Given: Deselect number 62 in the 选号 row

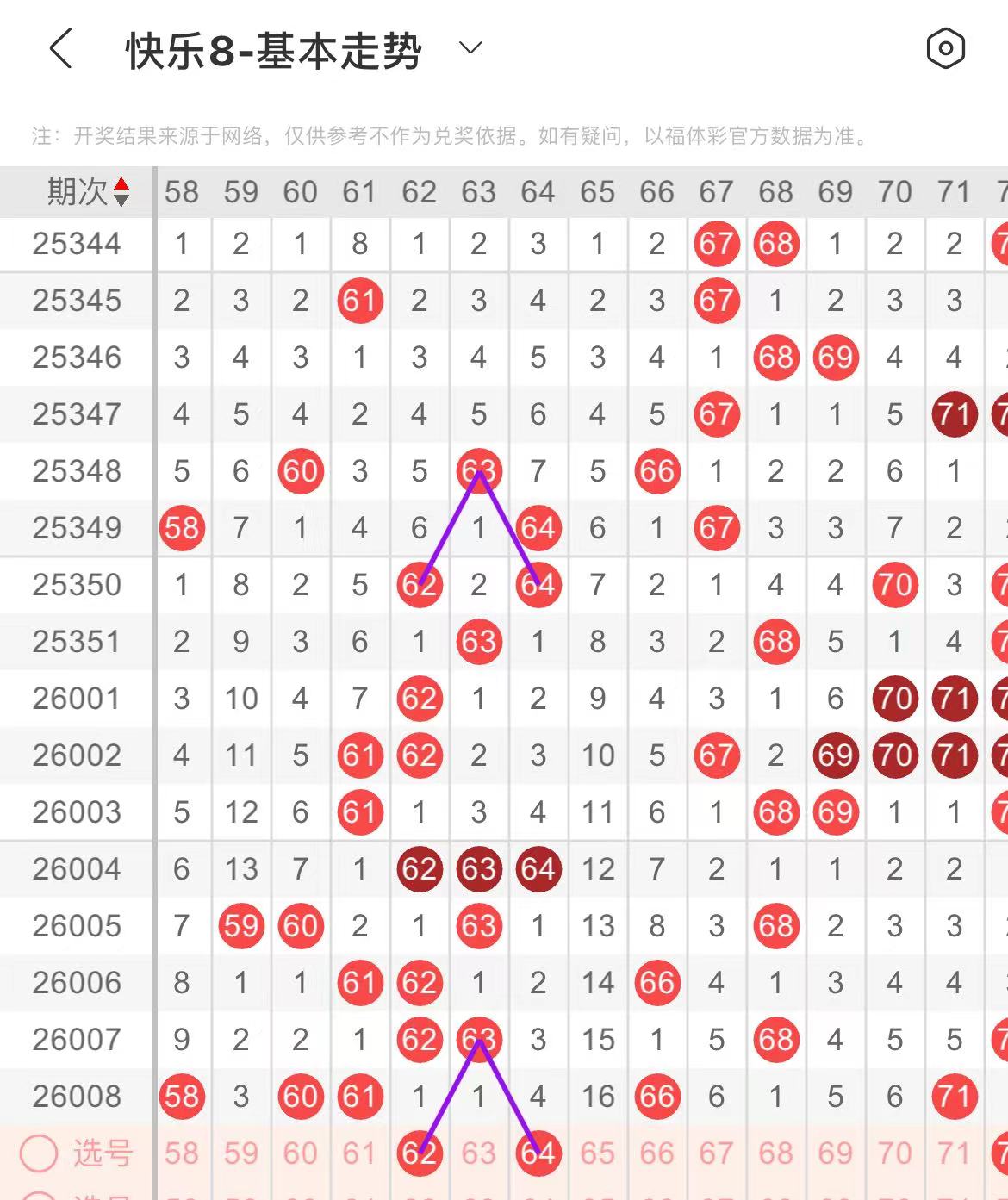Looking at the screenshot, I should [x=420, y=1153].
